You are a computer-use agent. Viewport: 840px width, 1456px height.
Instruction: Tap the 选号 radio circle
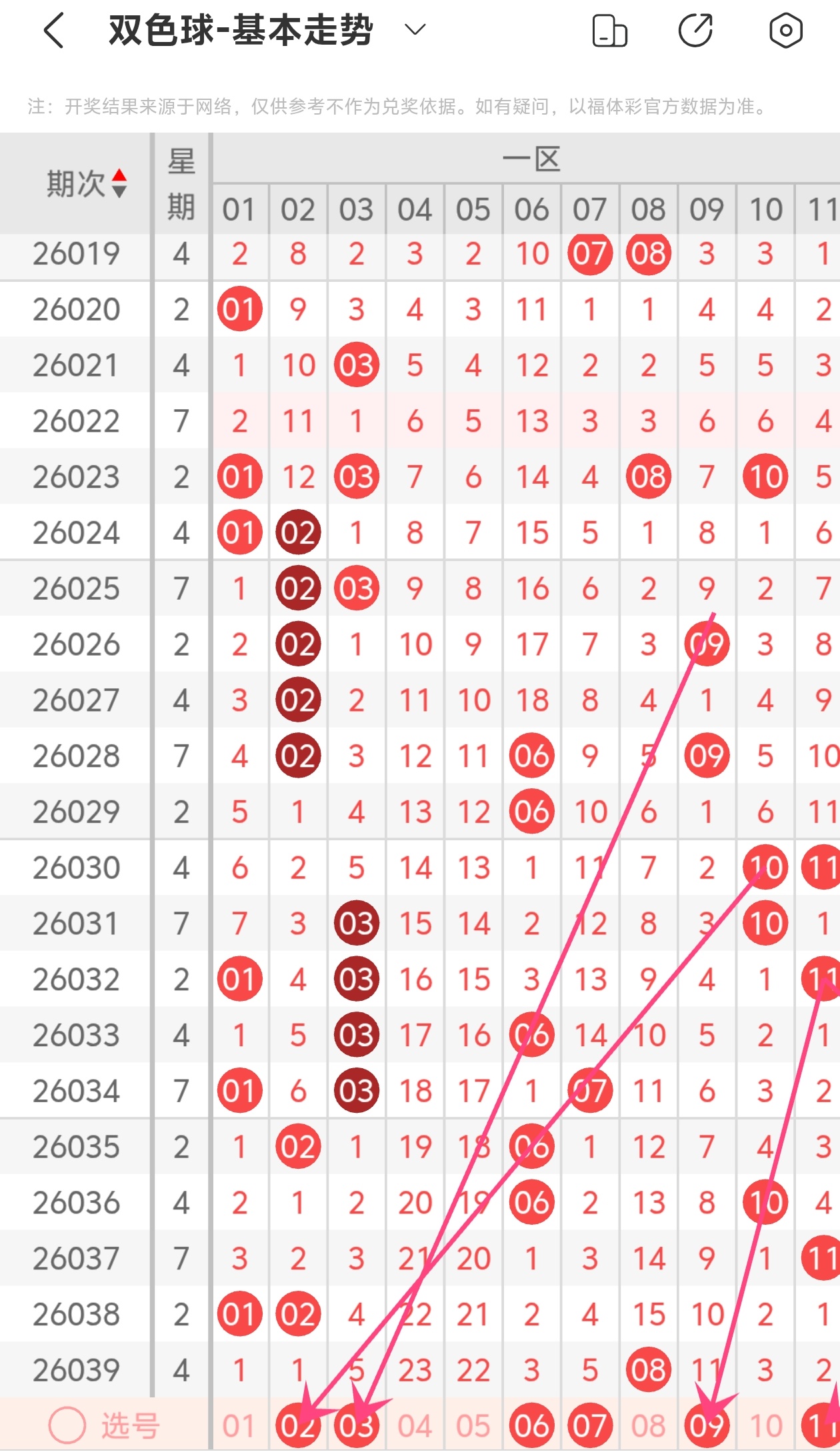[67, 1426]
